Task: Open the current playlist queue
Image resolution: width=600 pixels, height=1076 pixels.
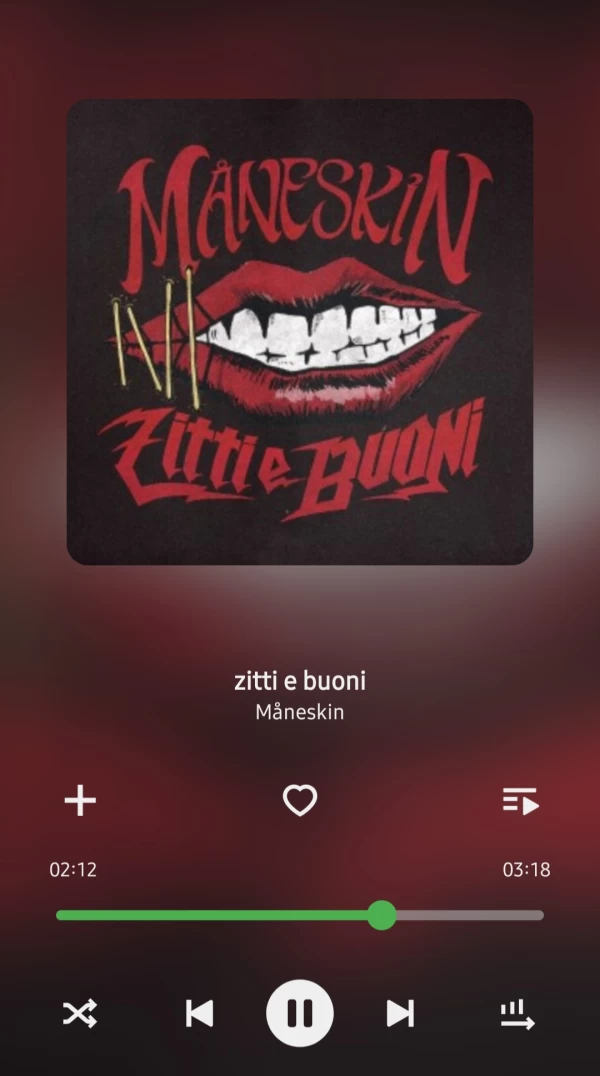Action: pyautogui.click(x=520, y=800)
